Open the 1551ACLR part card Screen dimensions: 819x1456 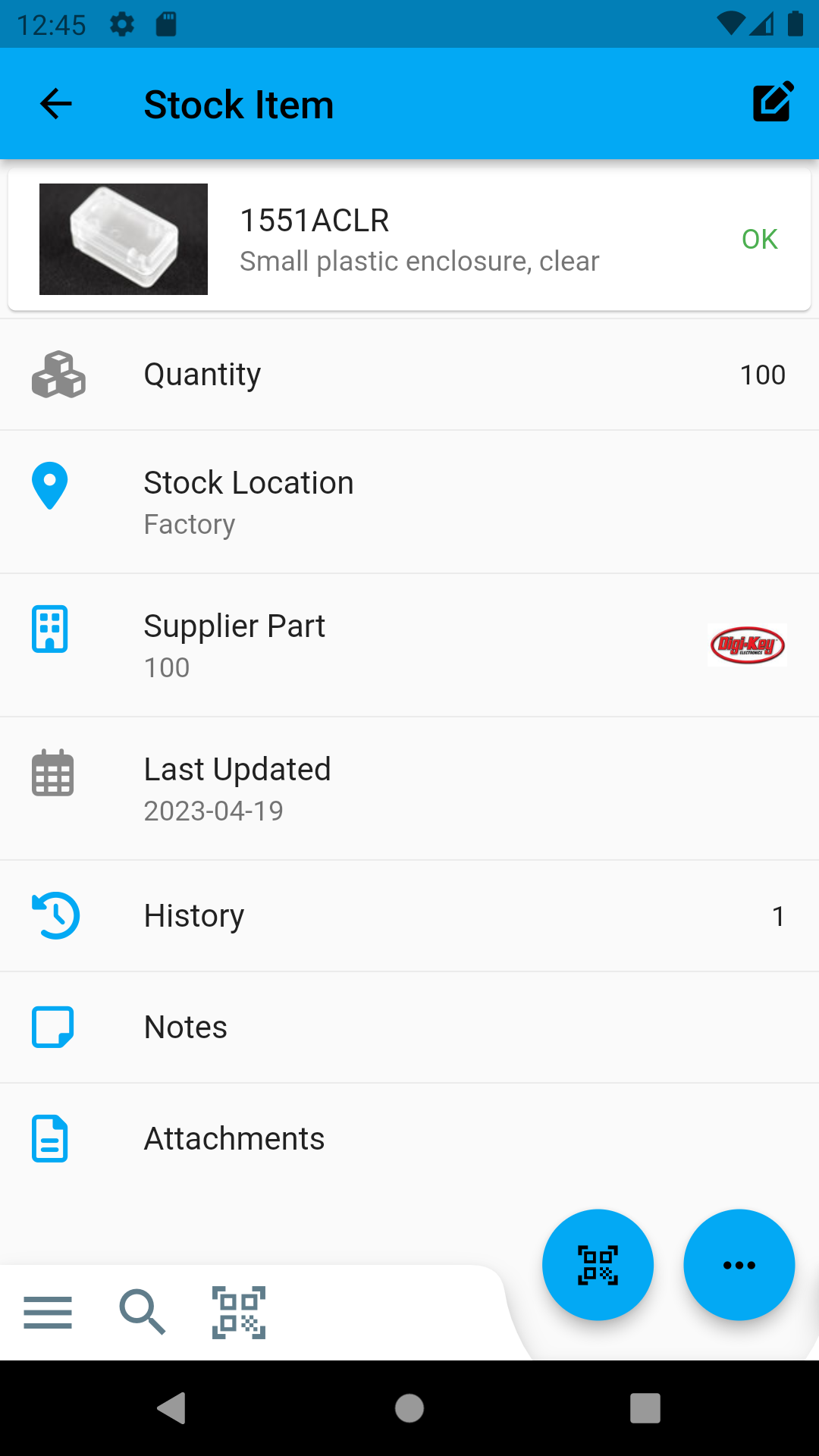(x=409, y=240)
